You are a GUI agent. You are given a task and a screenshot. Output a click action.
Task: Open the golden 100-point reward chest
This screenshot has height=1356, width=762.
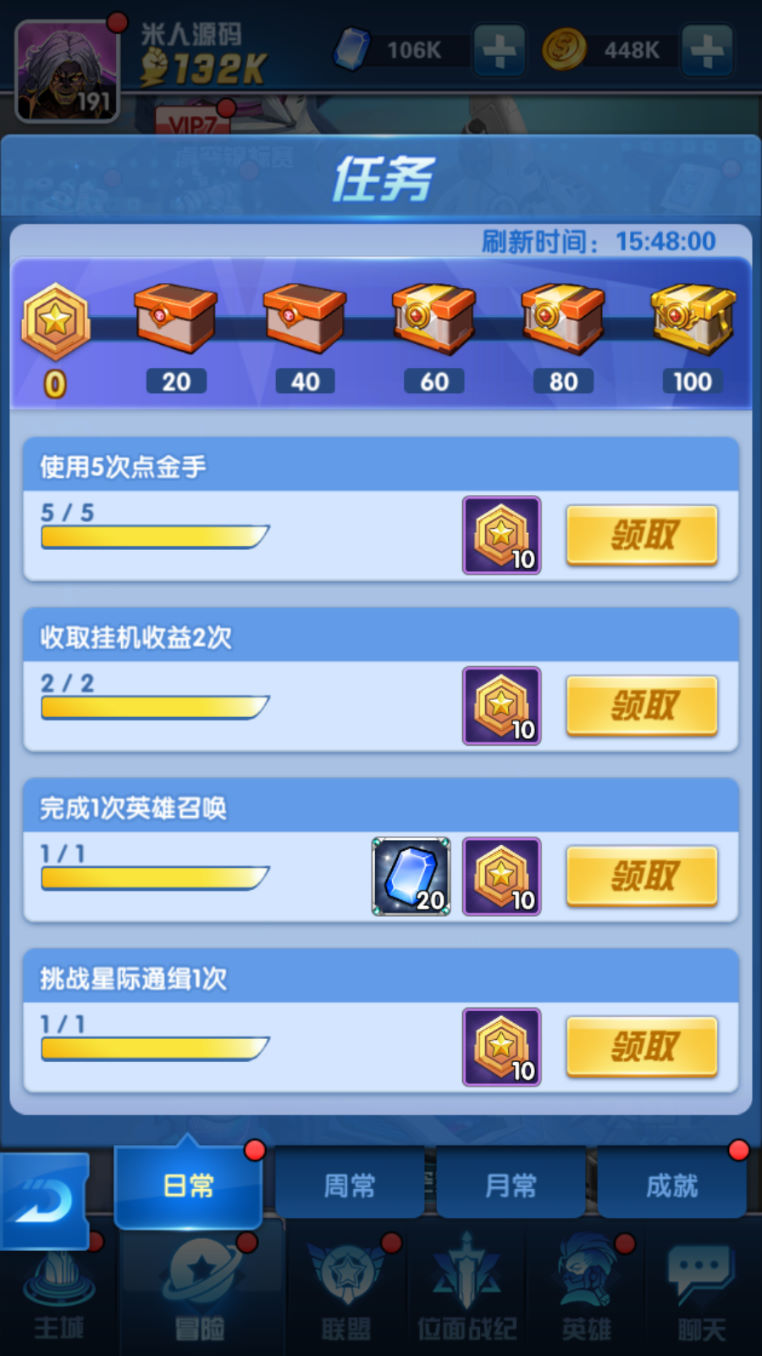(x=693, y=317)
